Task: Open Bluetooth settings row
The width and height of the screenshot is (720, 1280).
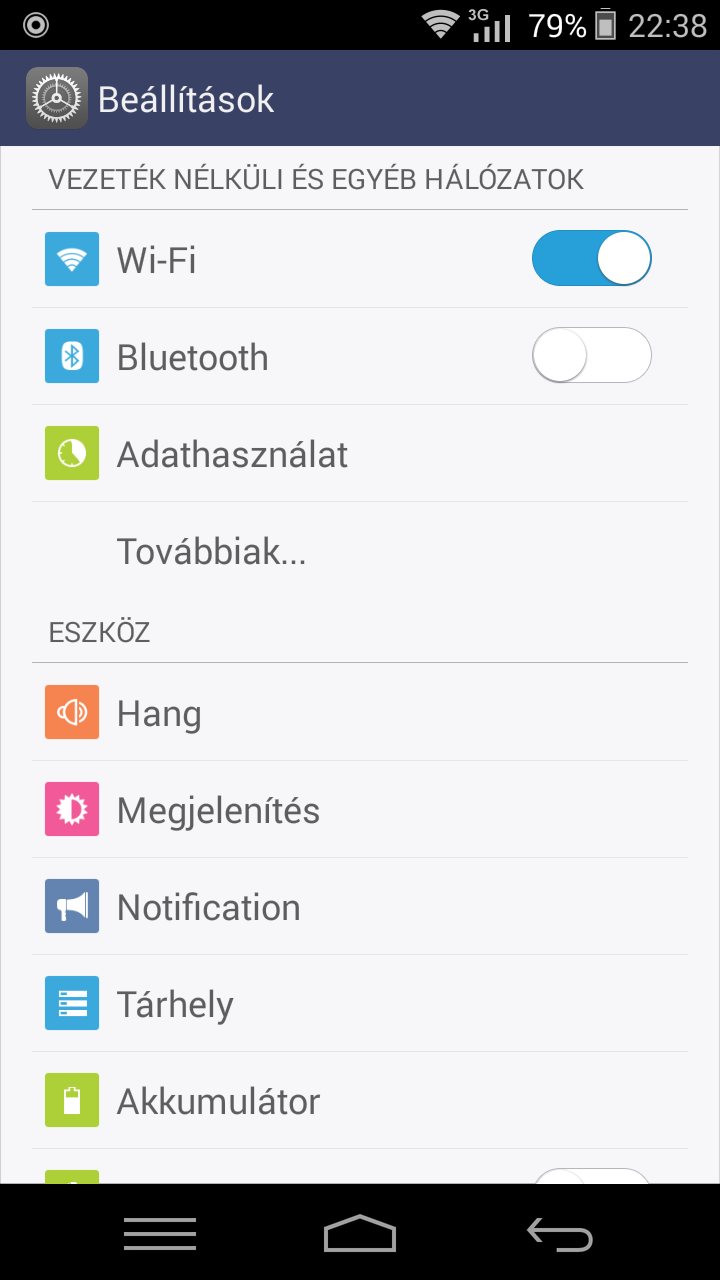Action: tap(360, 356)
